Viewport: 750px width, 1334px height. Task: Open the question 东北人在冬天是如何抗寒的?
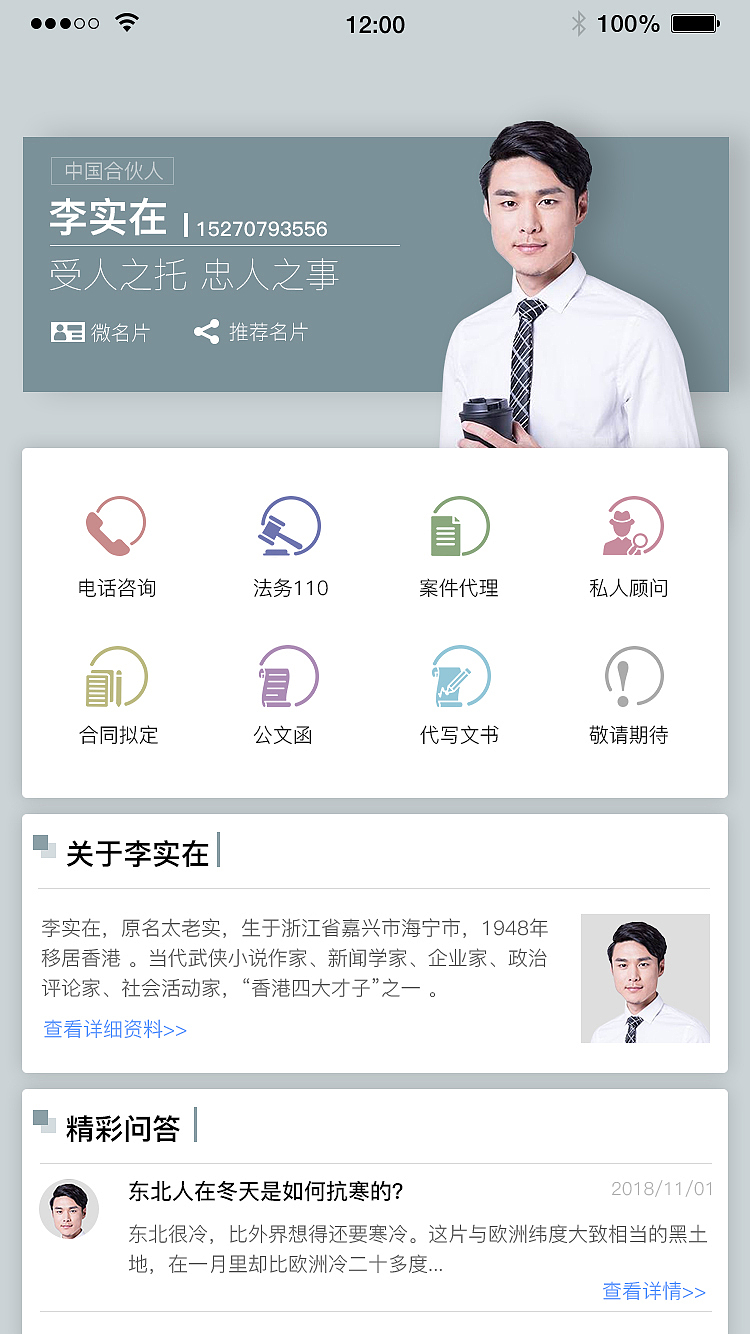pyautogui.click(x=262, y=1191)
